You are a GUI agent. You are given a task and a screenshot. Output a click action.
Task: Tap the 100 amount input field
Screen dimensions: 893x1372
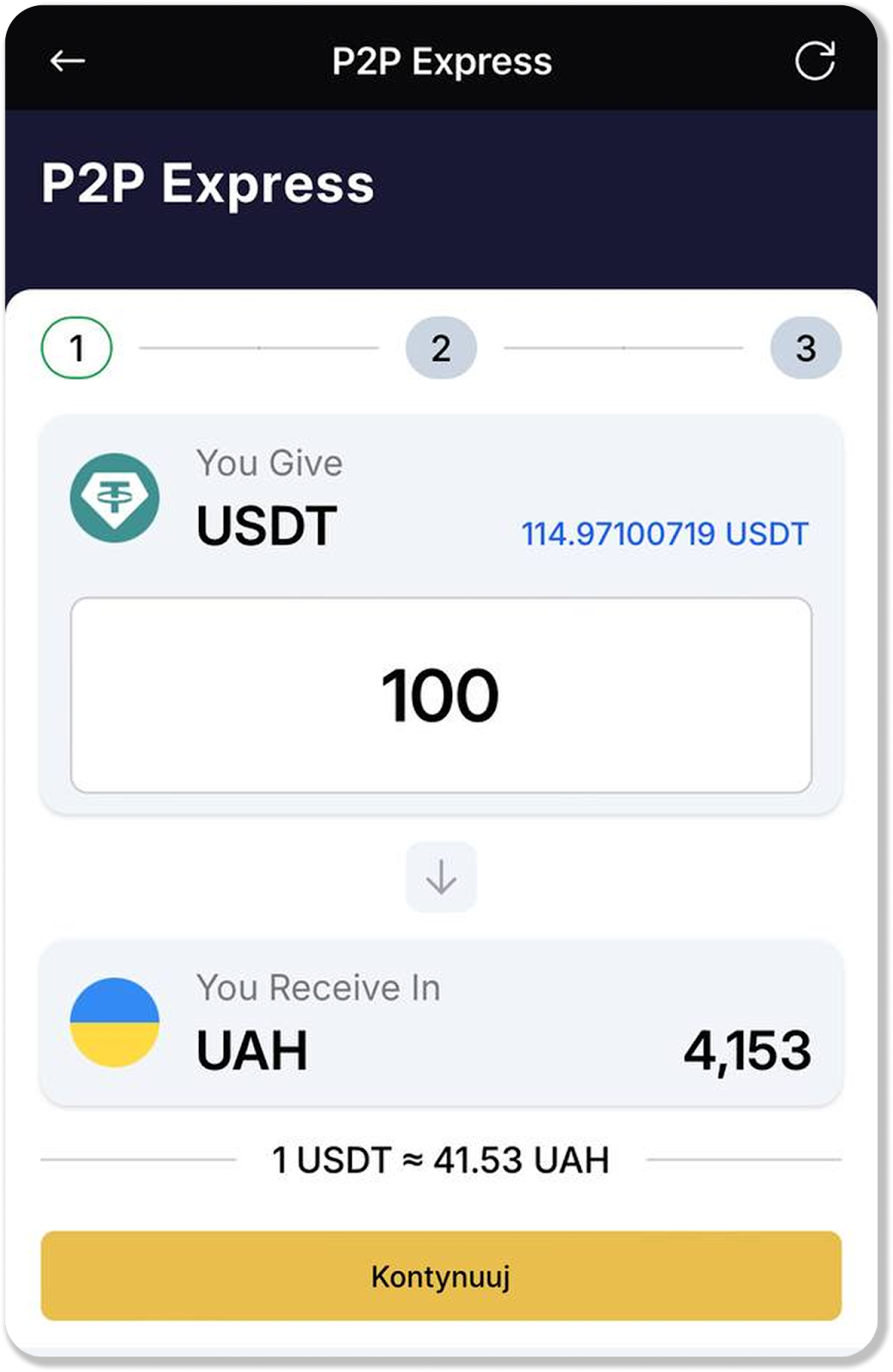pos(441,695)
